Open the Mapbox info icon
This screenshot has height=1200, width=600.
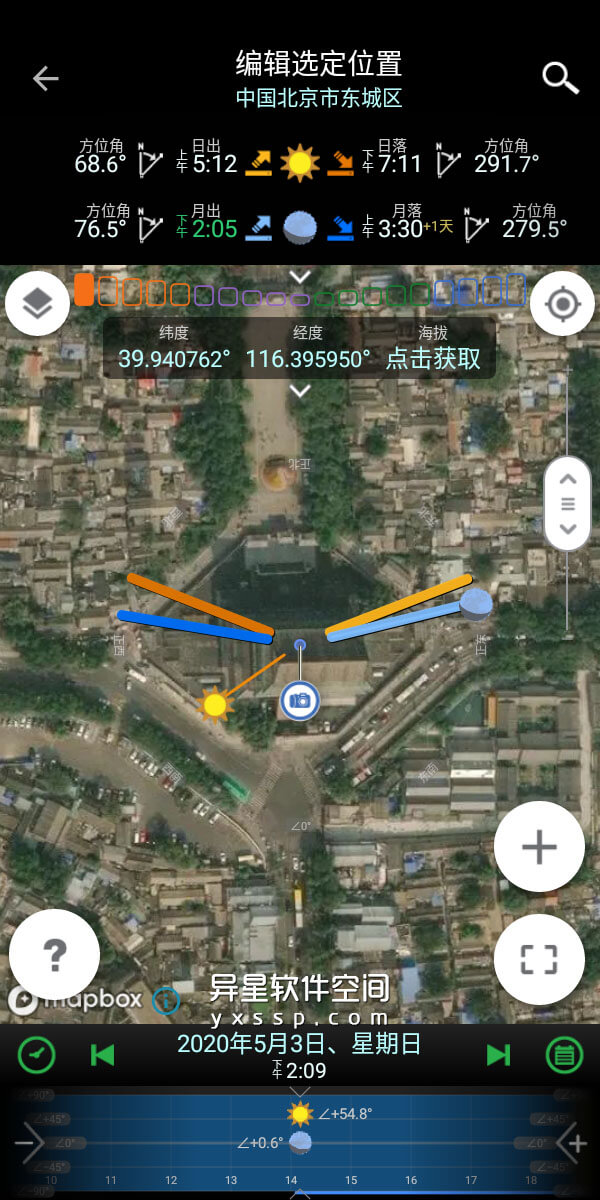tap(166, 1000)
